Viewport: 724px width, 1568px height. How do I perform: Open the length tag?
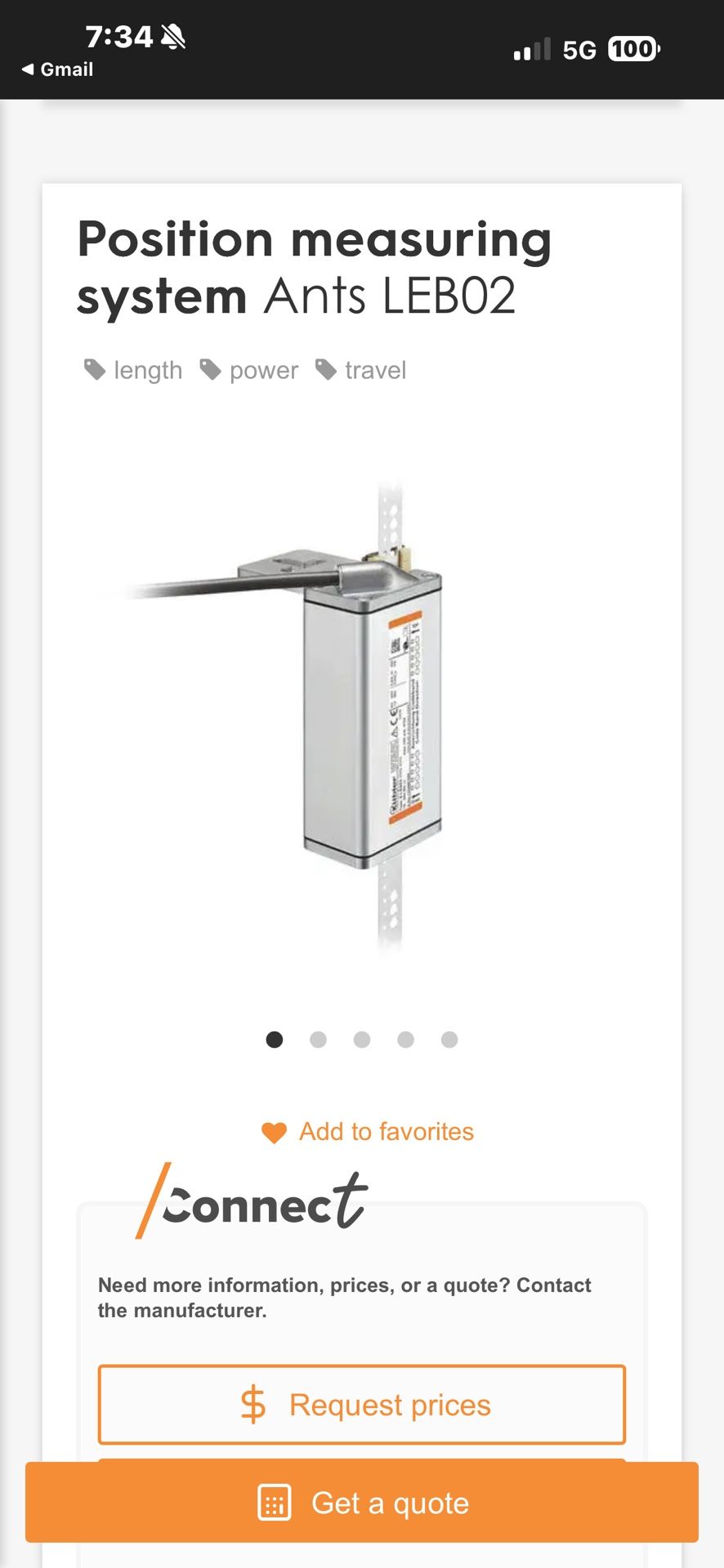click(x=134, y=370)
